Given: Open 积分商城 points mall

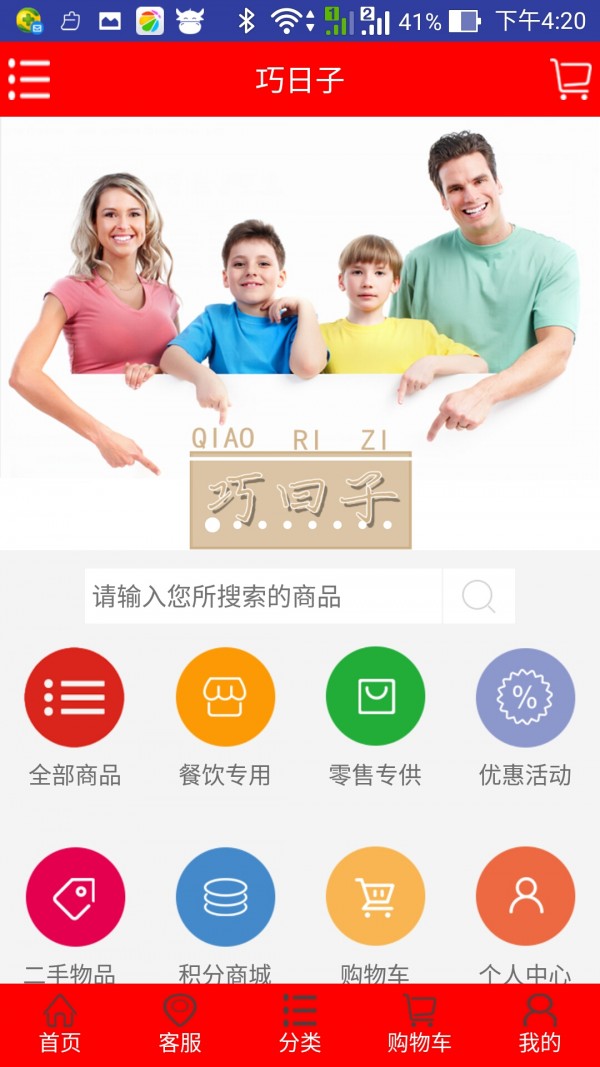Looking at the screenshot, I should point(225,897).
